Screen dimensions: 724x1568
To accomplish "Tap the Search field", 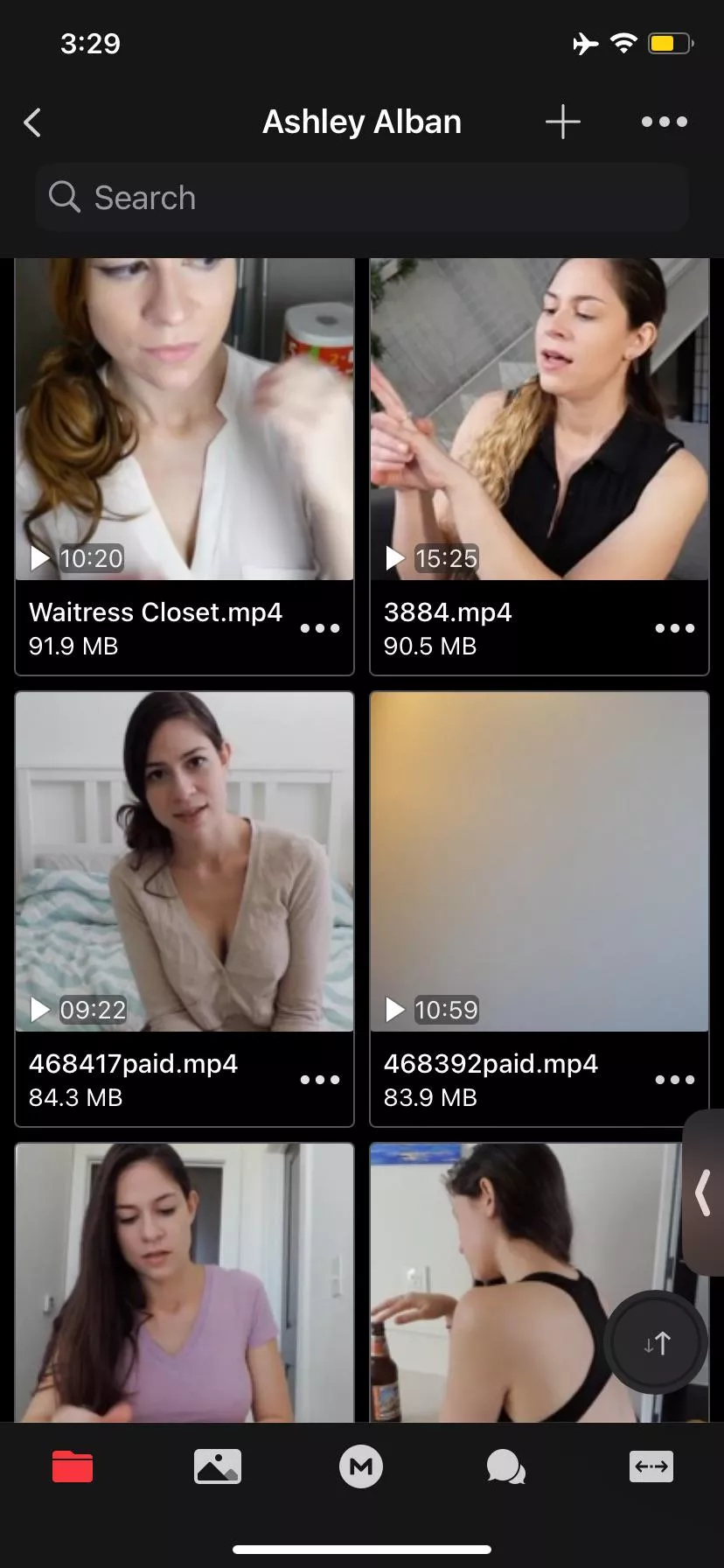I will tap(362, 198).
